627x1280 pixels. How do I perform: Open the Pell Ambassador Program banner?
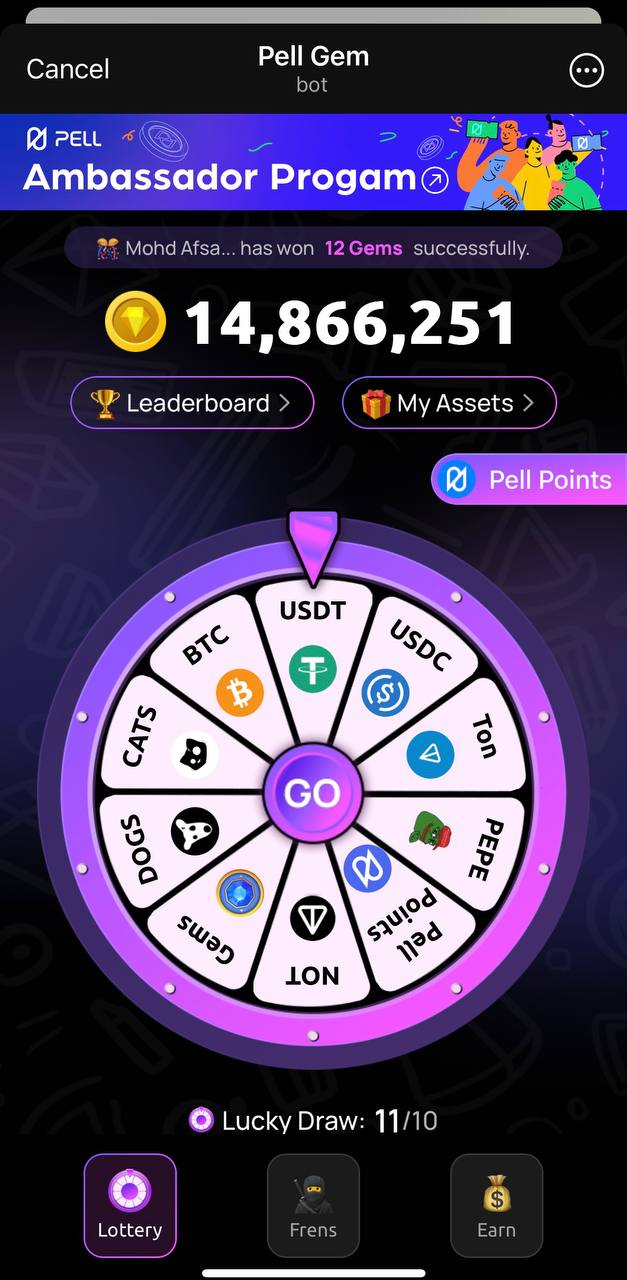[x=313, y=162]
